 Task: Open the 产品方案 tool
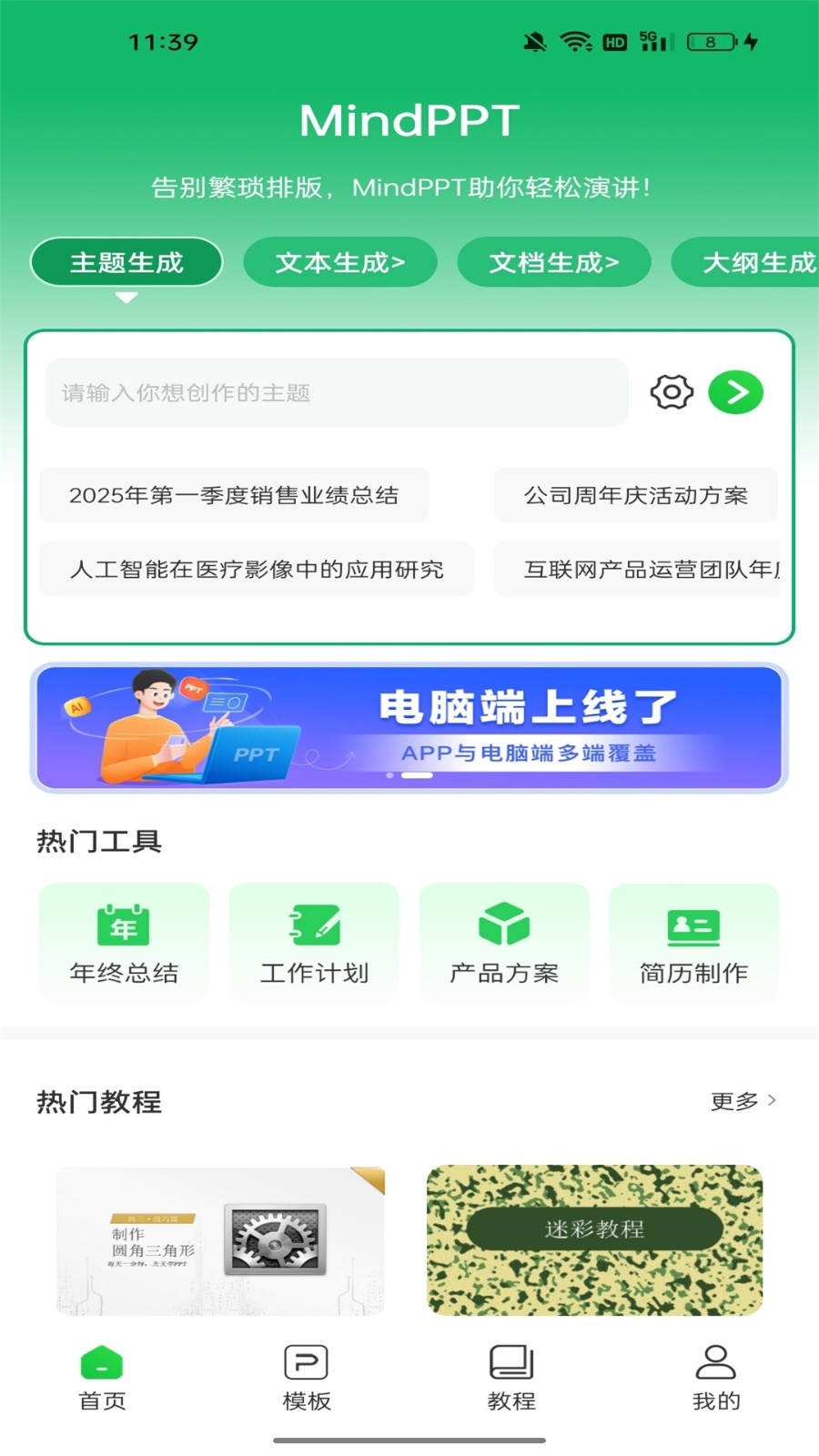coord(504,944)
